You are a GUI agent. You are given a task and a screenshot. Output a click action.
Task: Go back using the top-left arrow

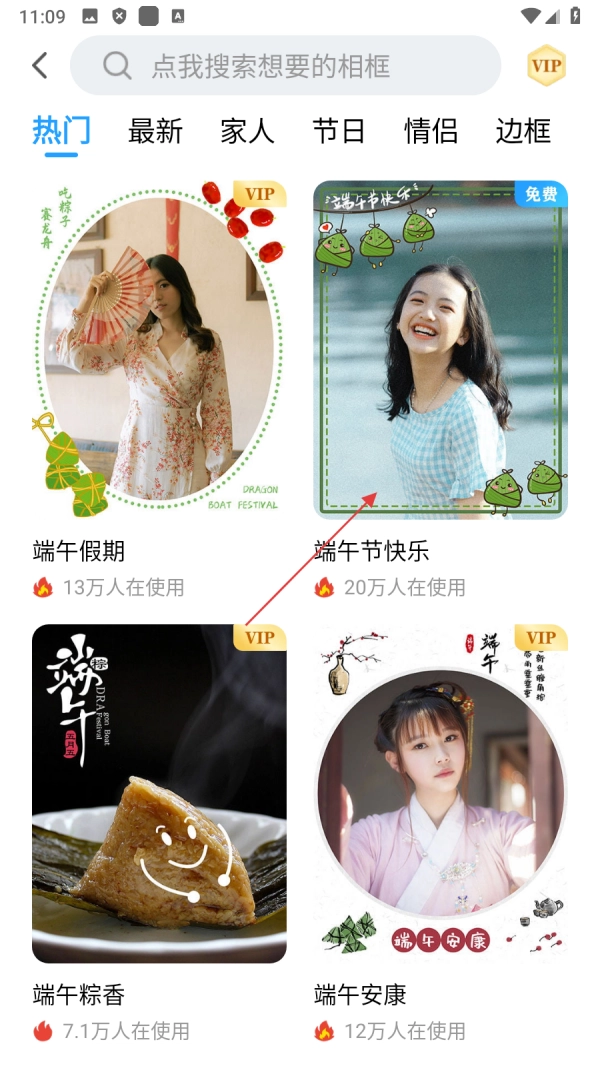(x=40, y=66)
